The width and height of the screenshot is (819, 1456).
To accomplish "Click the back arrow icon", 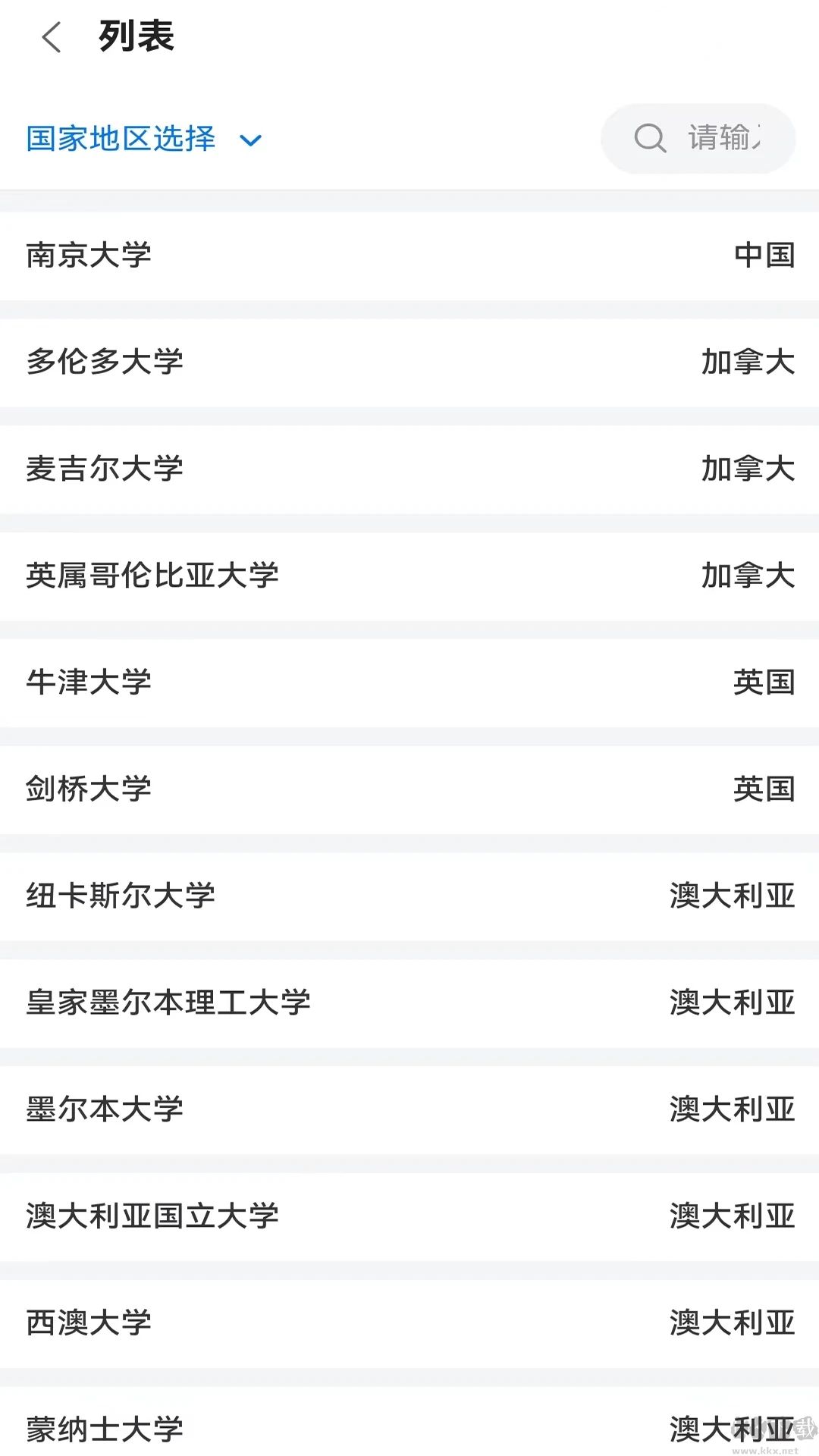I will 52,36.
